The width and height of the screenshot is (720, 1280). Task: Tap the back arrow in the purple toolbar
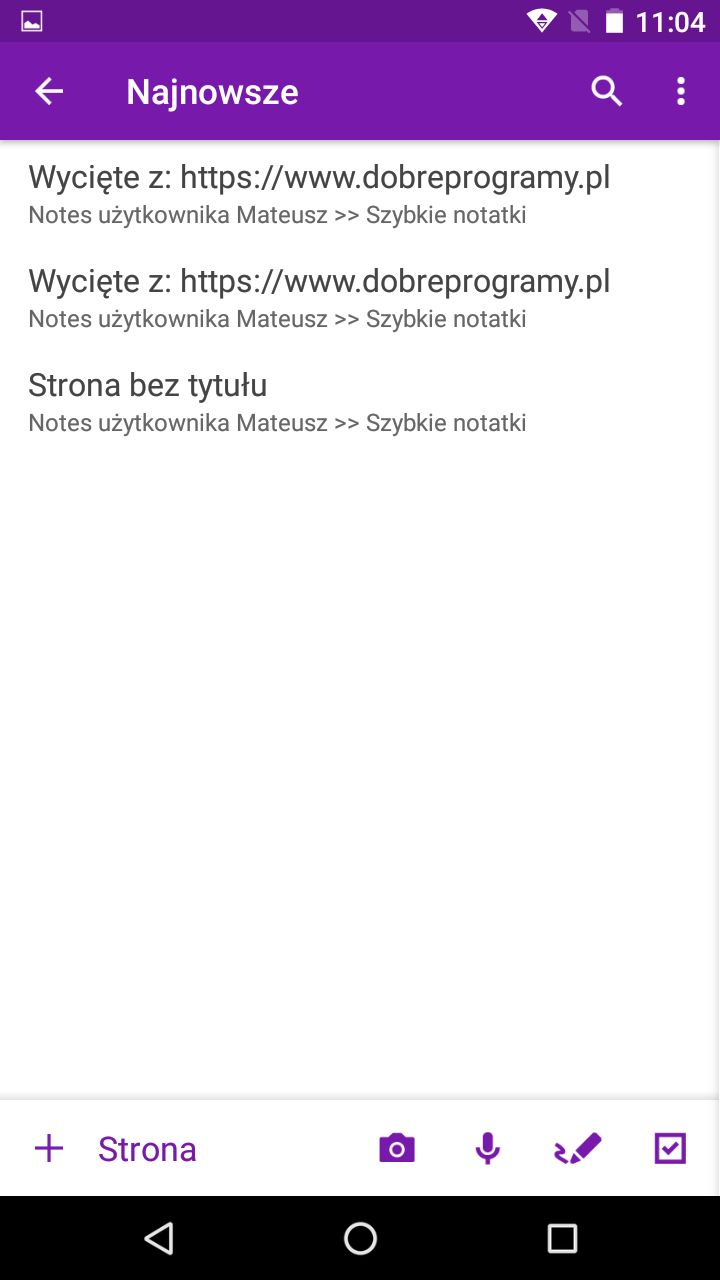tap(48, 91)
